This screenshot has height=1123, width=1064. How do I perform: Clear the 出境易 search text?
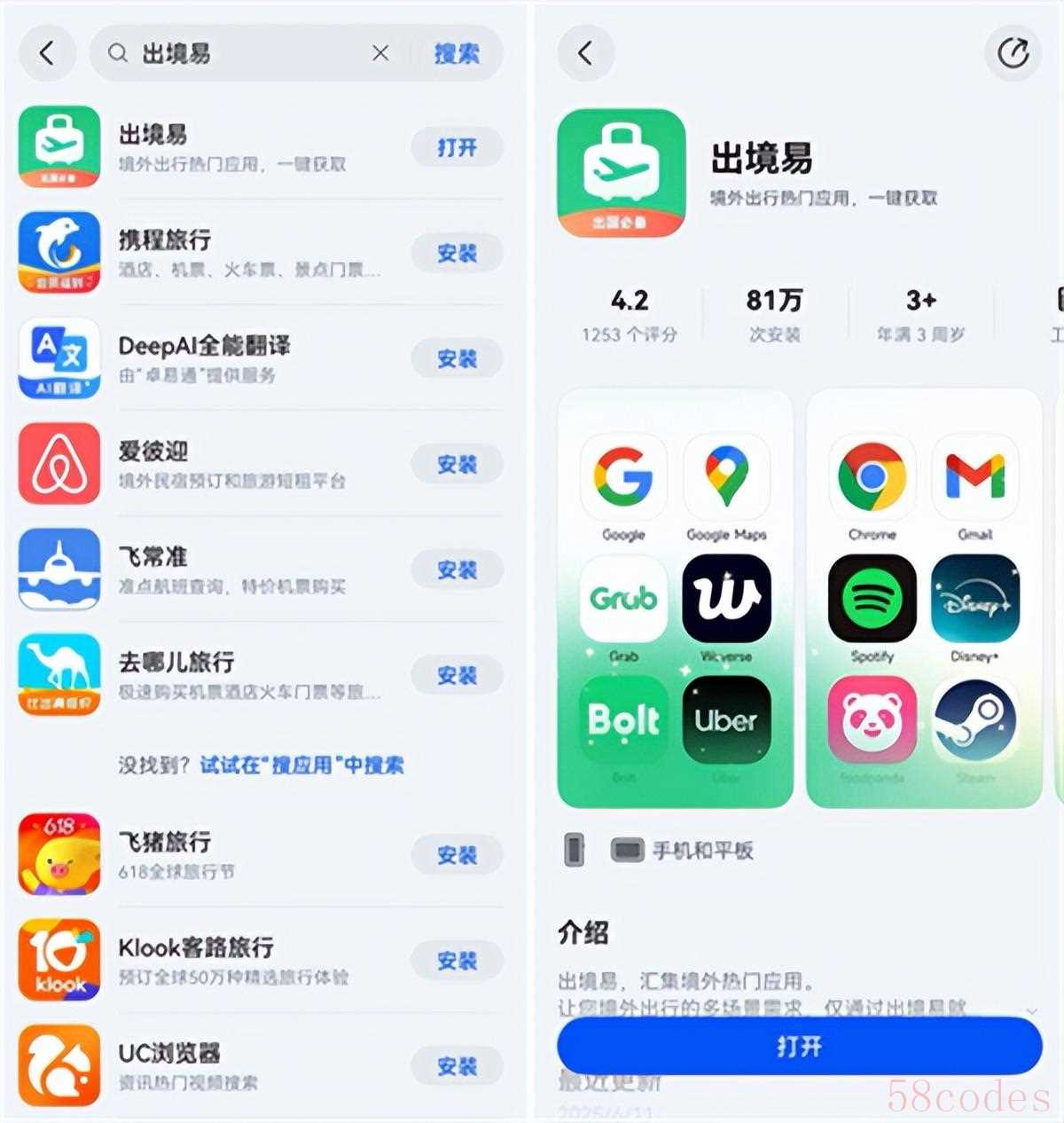point(380,53)
